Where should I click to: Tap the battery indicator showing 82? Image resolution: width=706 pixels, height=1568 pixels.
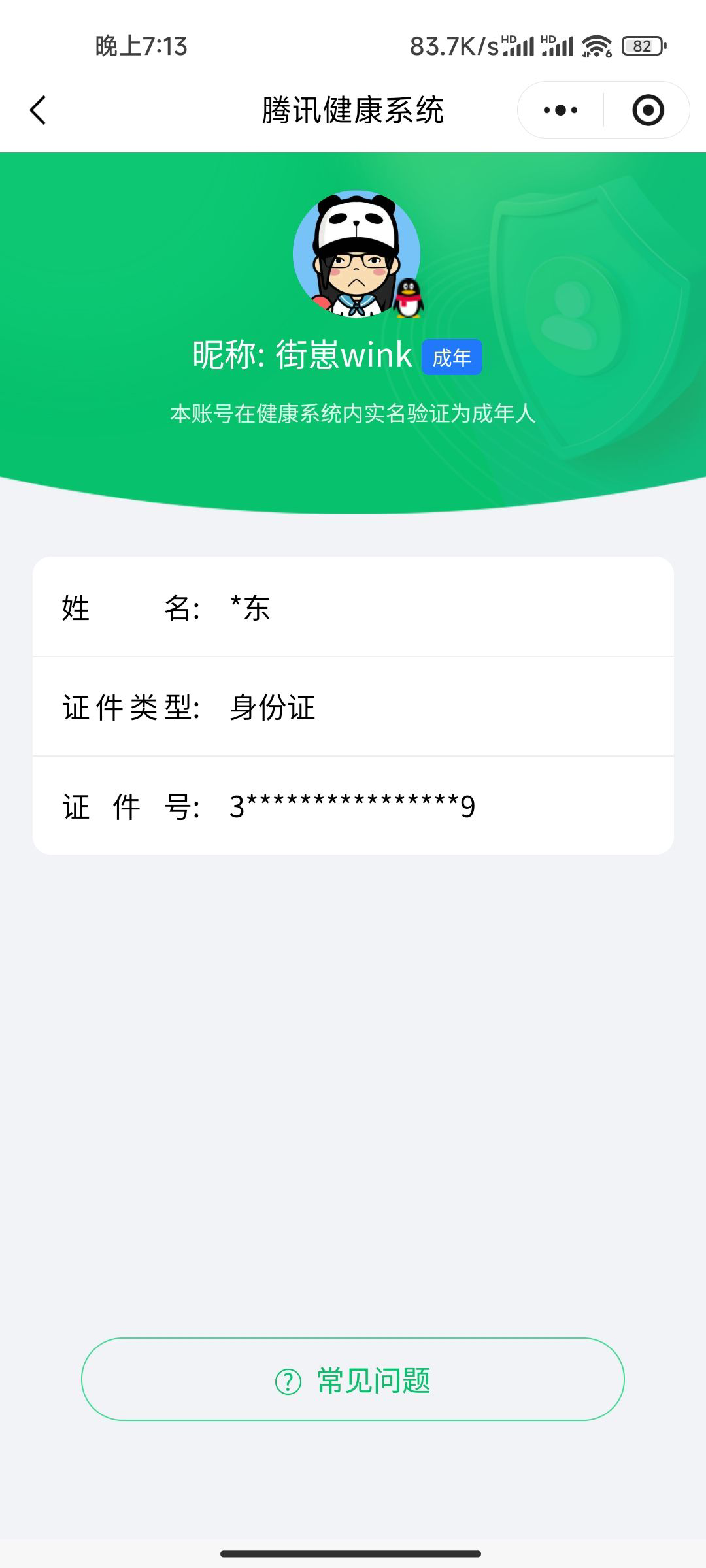click(x=642, y=46)
